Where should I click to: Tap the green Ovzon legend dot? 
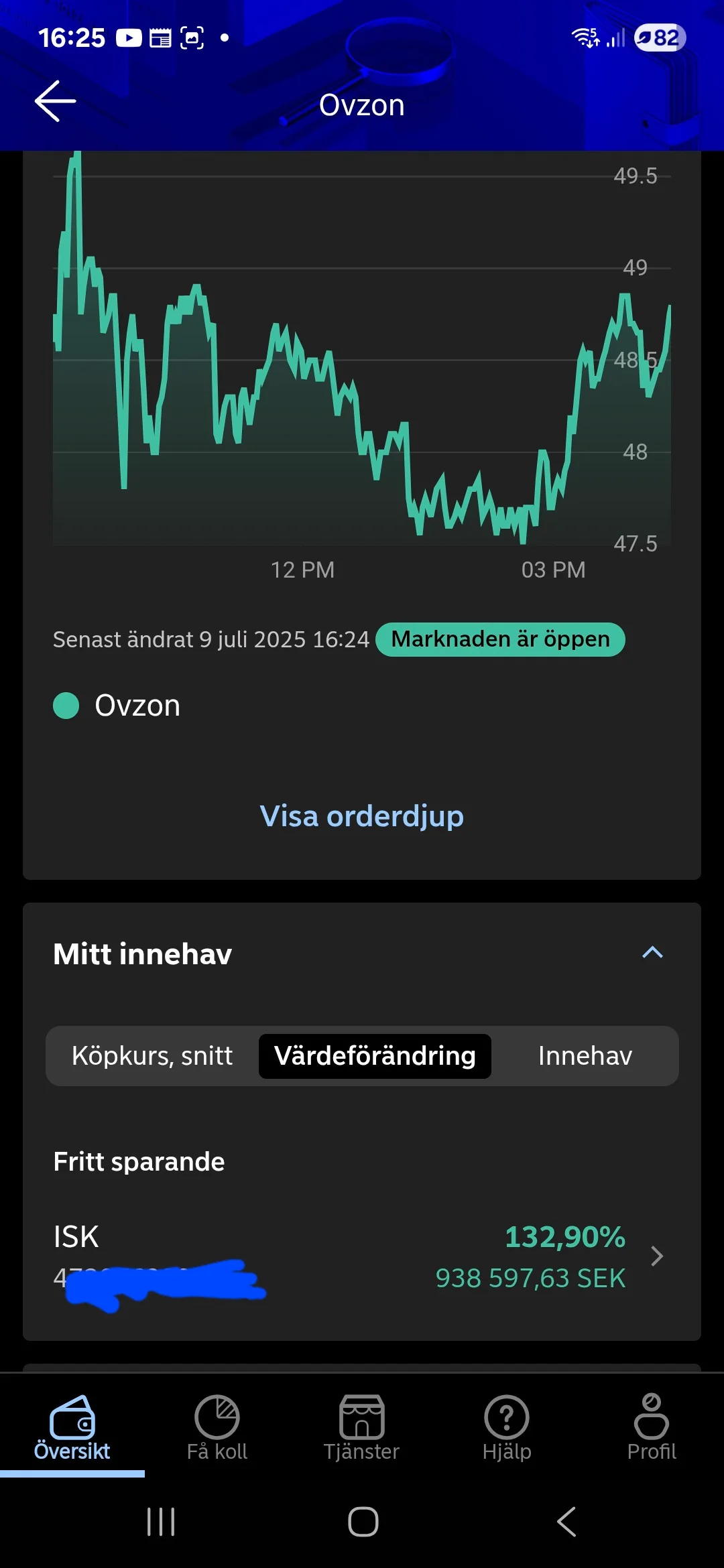pos(65,706)
